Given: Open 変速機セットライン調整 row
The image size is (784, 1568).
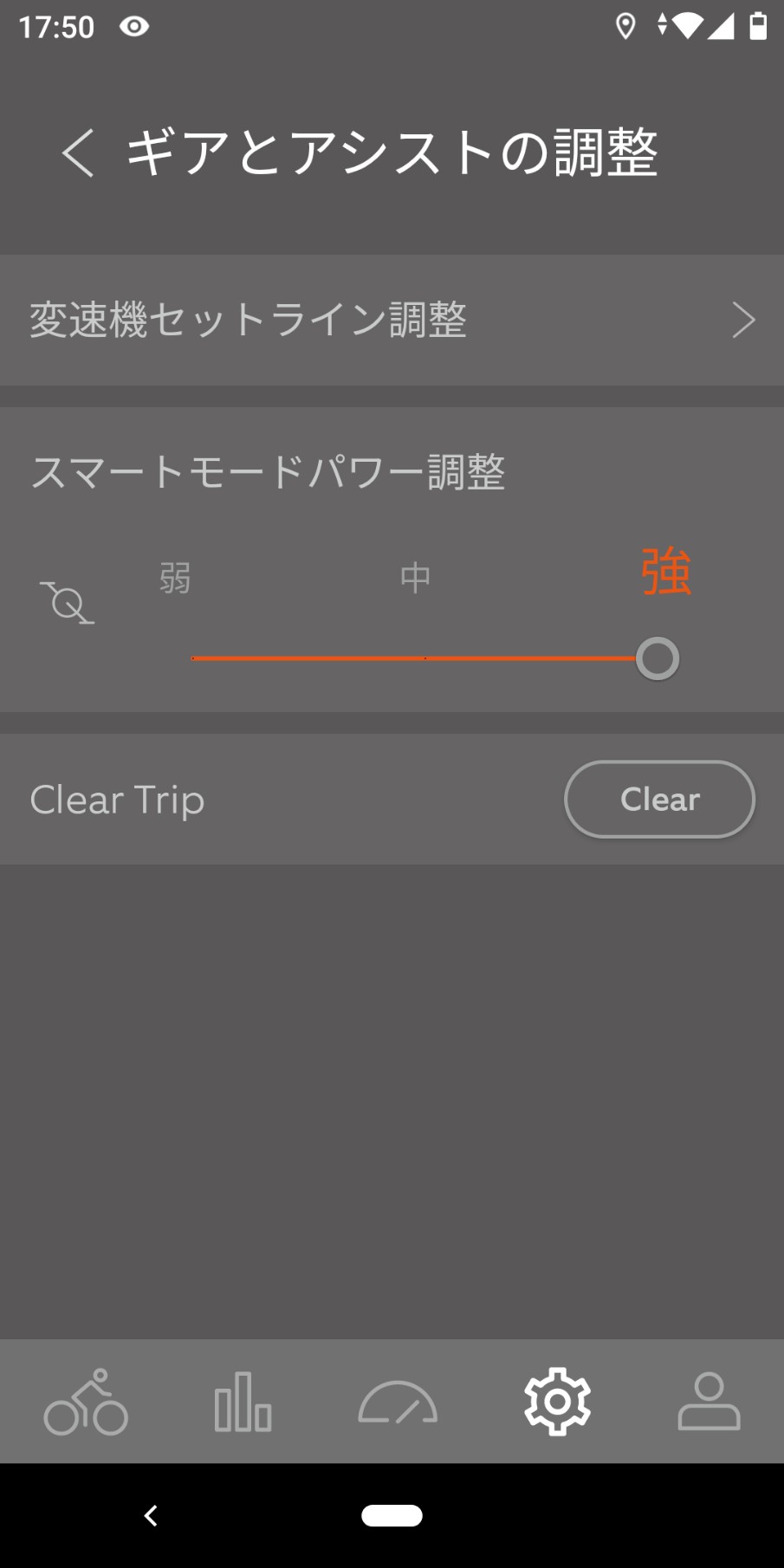Looking at the screenshot, I should [392, 320].
